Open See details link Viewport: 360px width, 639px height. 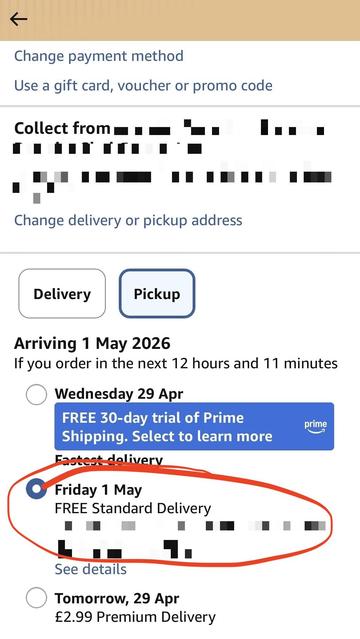pyautogui.click(x=91, y=569)
